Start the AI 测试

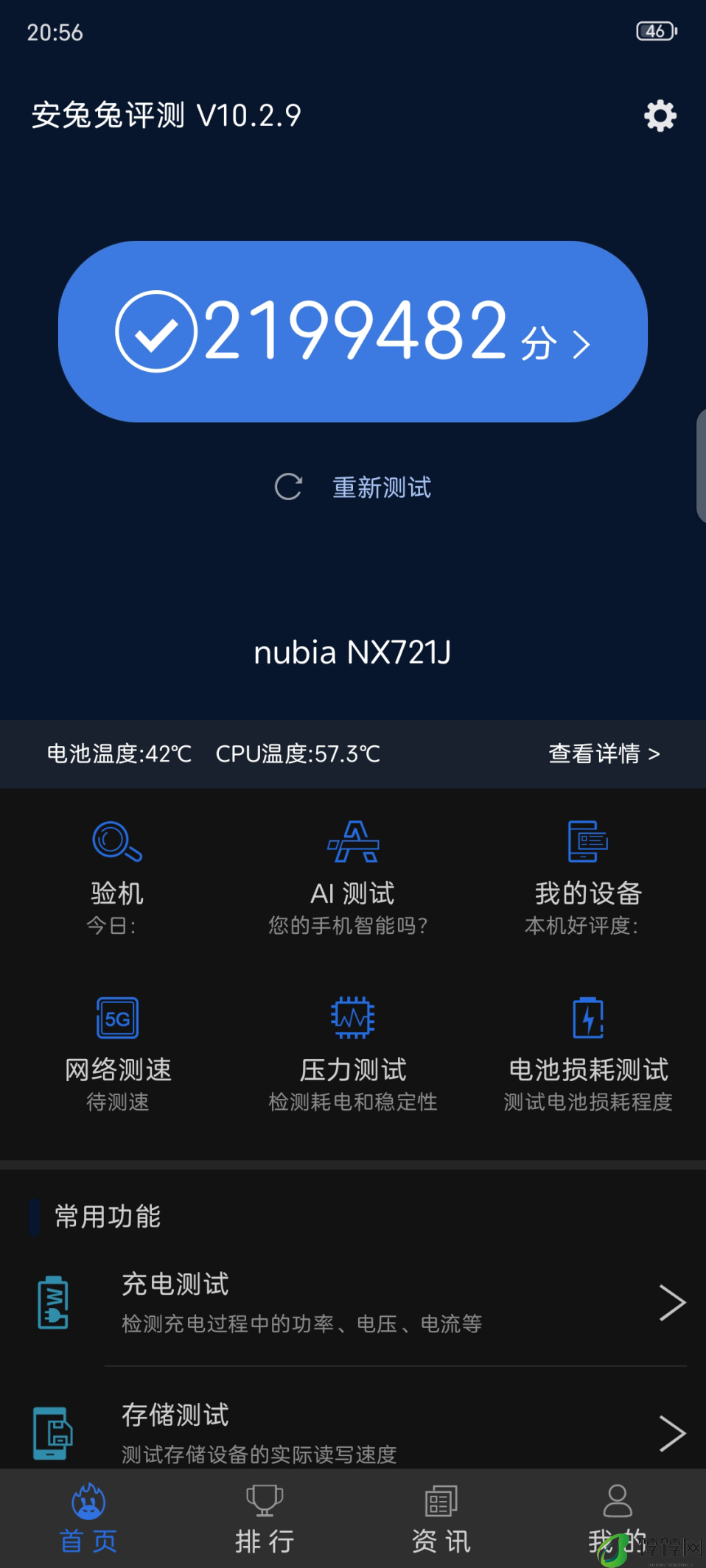353,878
